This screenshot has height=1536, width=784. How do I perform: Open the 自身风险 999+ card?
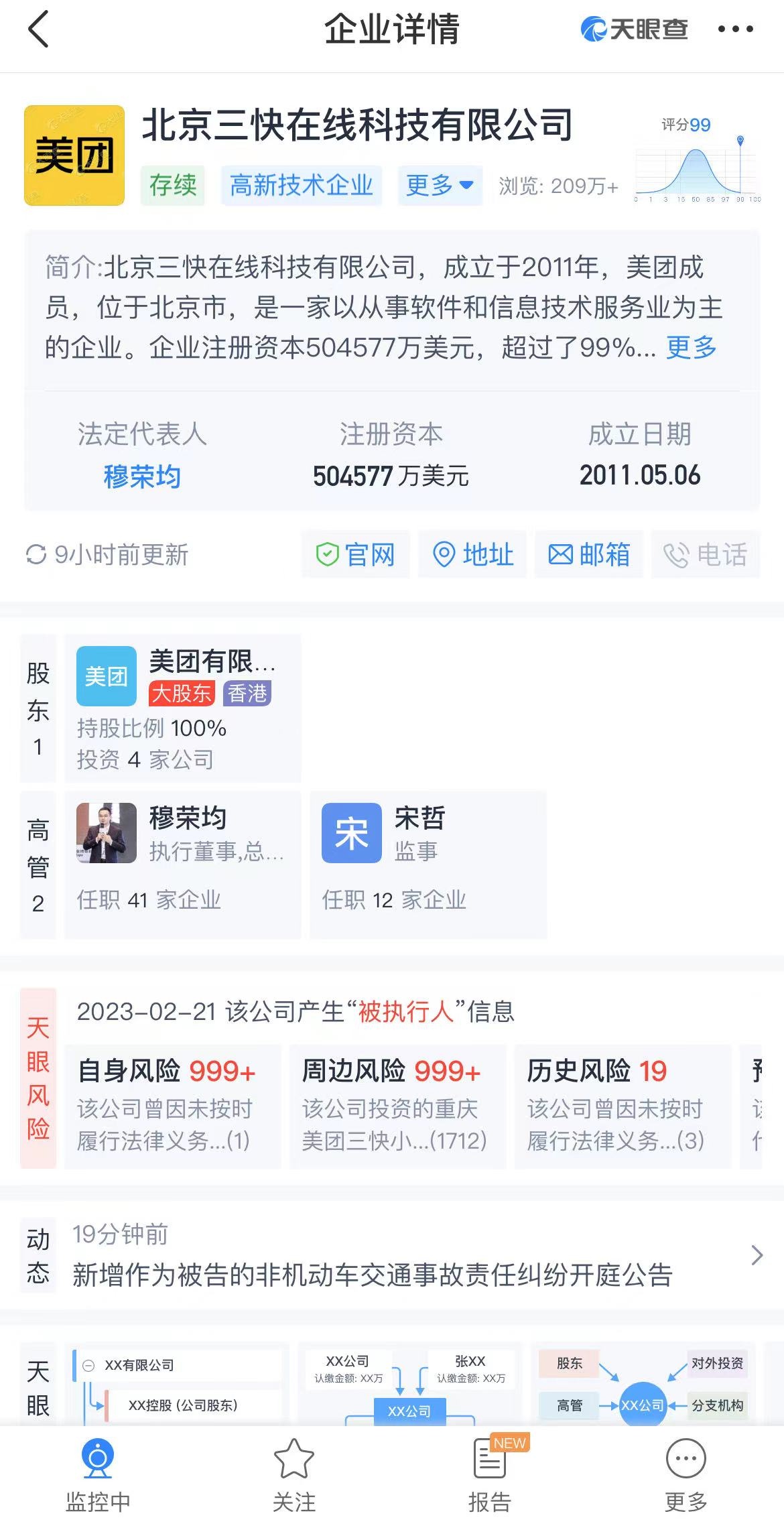[172, 1106]
